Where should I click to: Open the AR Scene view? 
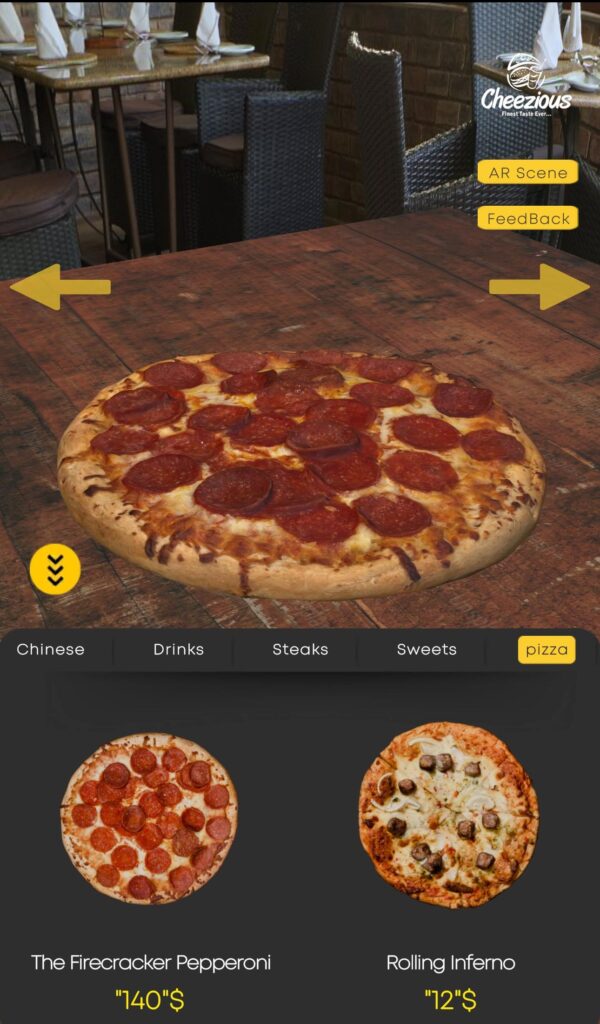[x=528, y=172]
